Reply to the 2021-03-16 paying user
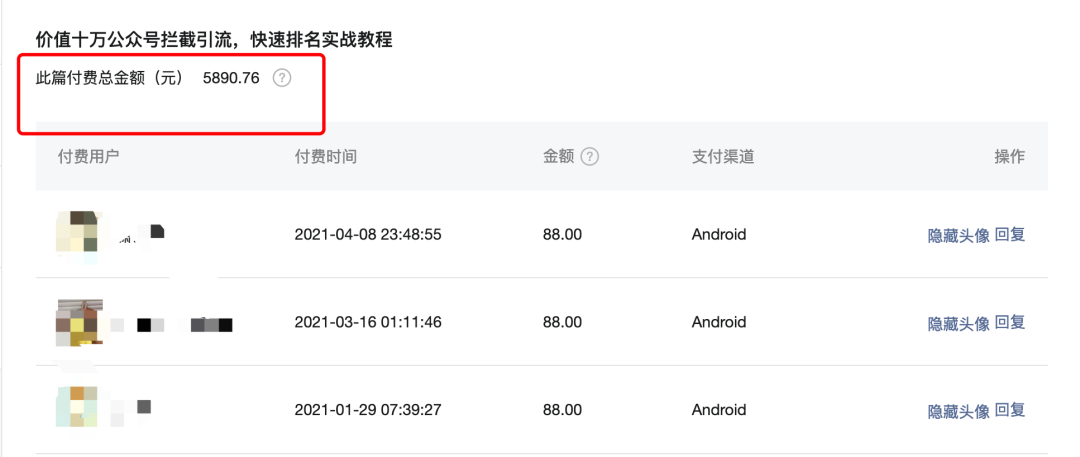This screenshot has height=457, width=1080. (x=1010, y=322)
